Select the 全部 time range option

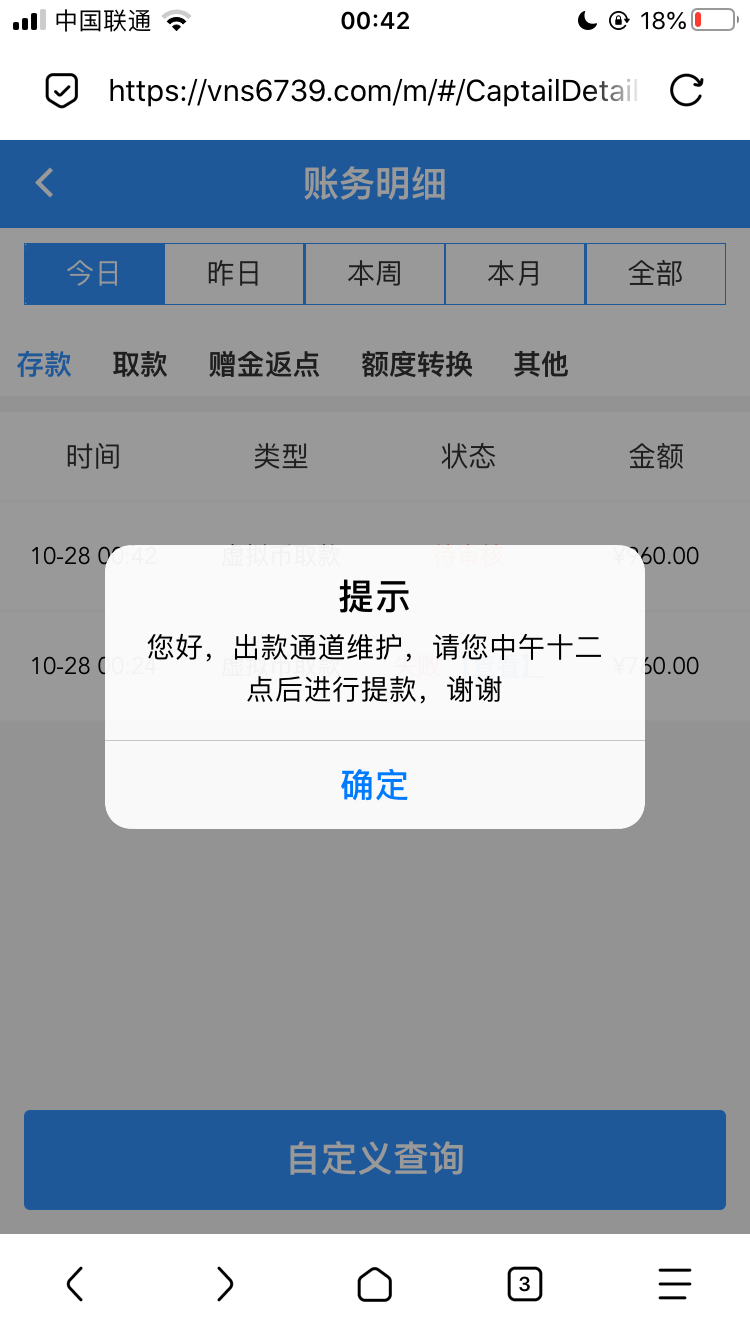coord(656,273)
